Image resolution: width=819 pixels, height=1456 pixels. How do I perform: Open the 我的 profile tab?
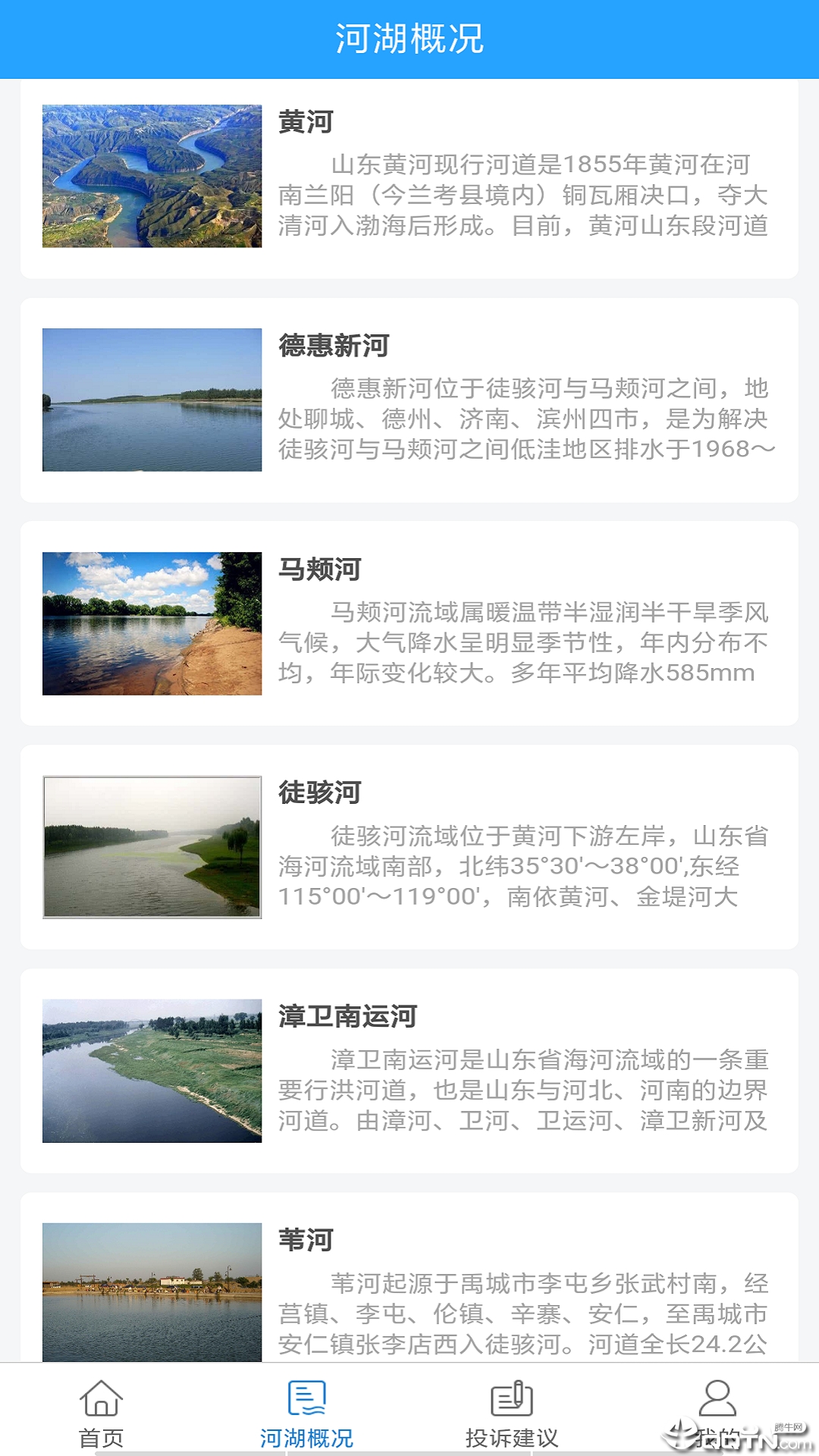coord(717,1412)
